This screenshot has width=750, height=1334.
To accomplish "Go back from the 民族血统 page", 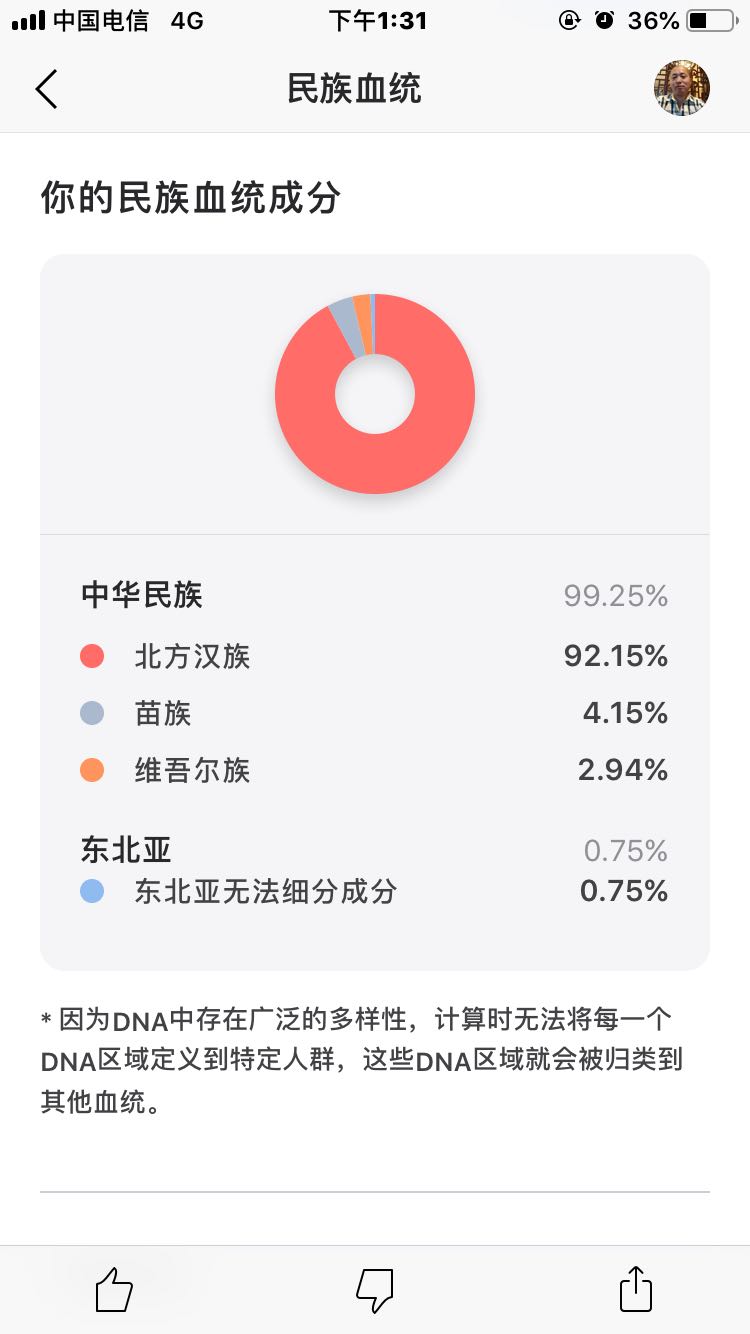I will (x=47, y=89).
